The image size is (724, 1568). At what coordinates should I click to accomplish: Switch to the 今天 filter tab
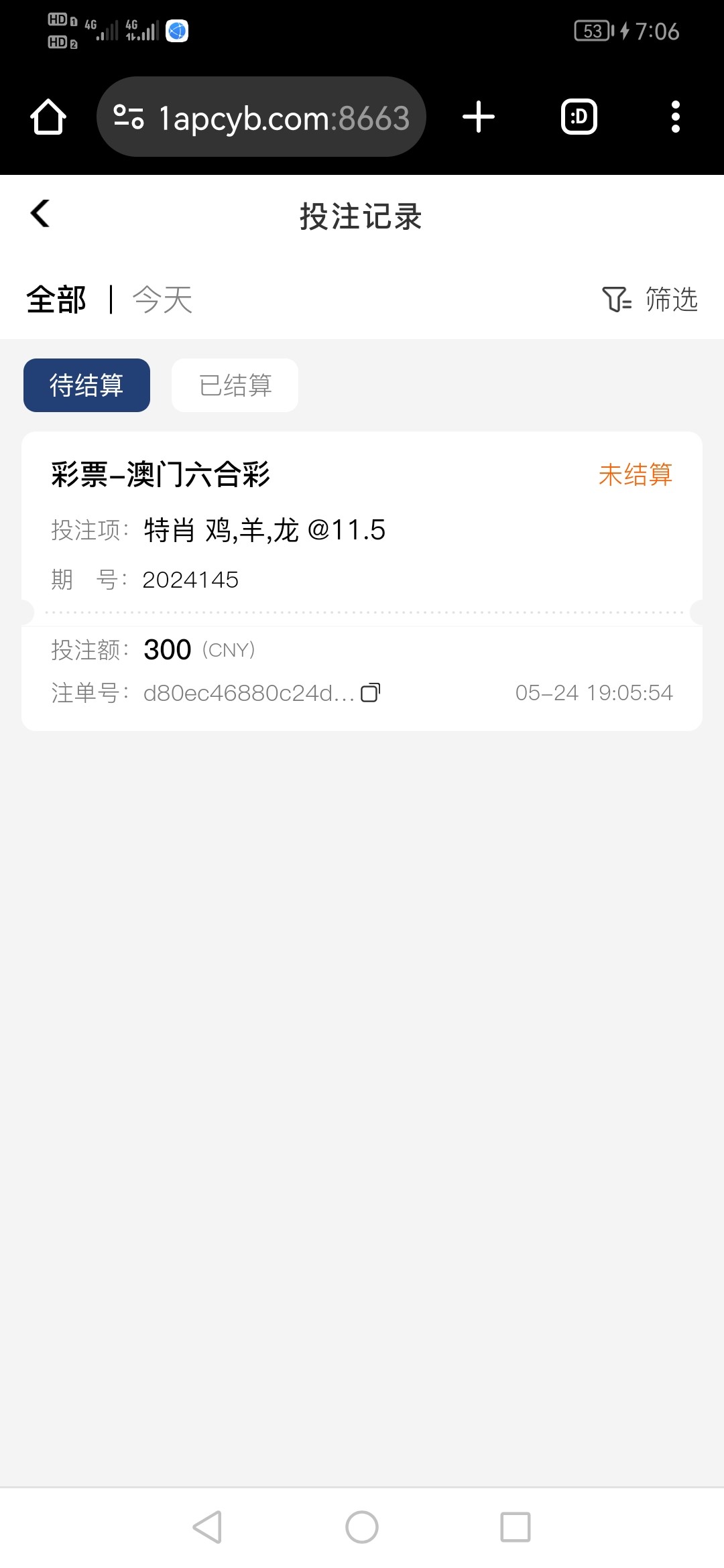(163, 300)
